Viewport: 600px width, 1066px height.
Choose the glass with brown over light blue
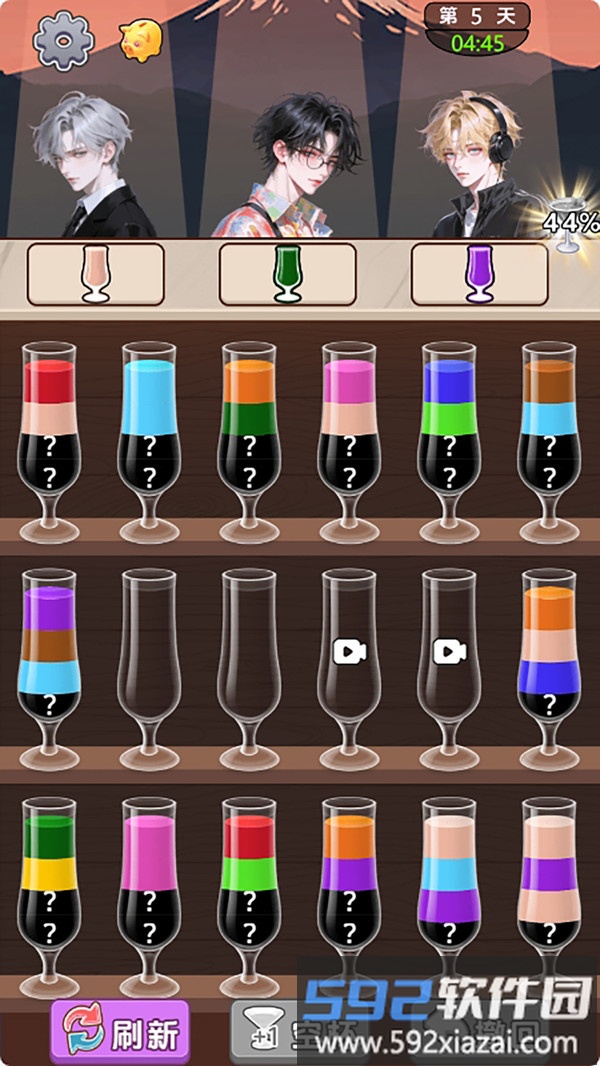point(549,430)
